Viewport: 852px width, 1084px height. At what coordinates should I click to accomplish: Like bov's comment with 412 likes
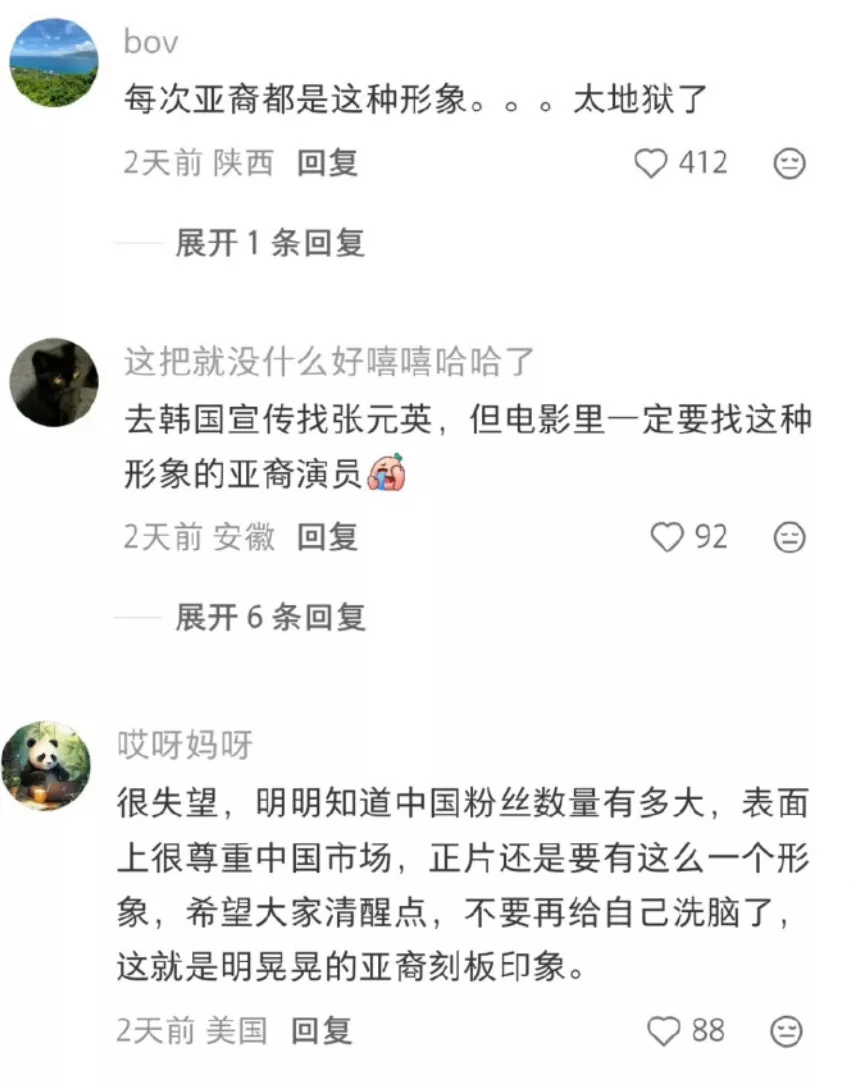point(651,163)
